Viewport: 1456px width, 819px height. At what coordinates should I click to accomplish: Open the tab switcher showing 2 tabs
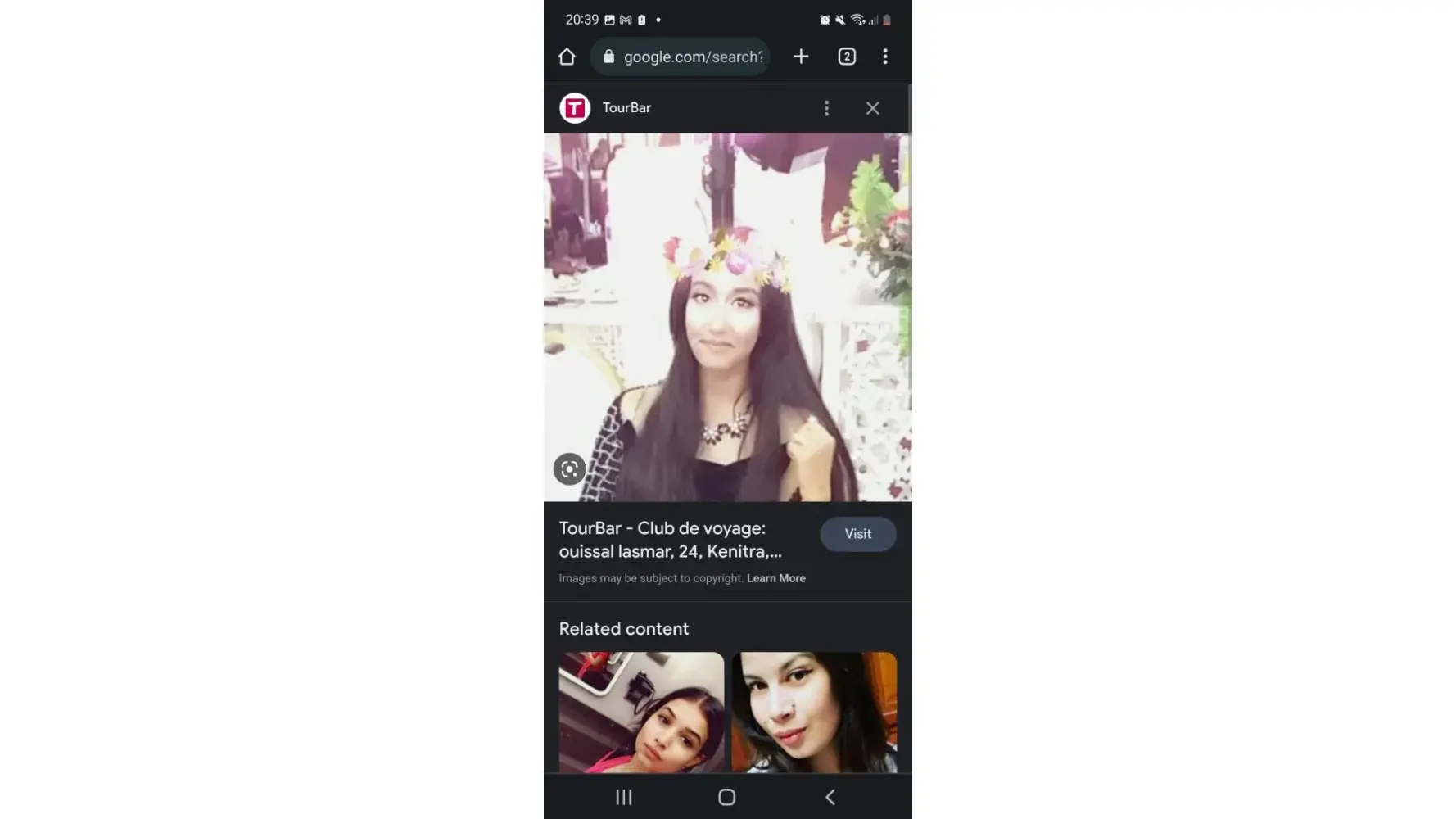pyautogui.click(x=847, y=57)
